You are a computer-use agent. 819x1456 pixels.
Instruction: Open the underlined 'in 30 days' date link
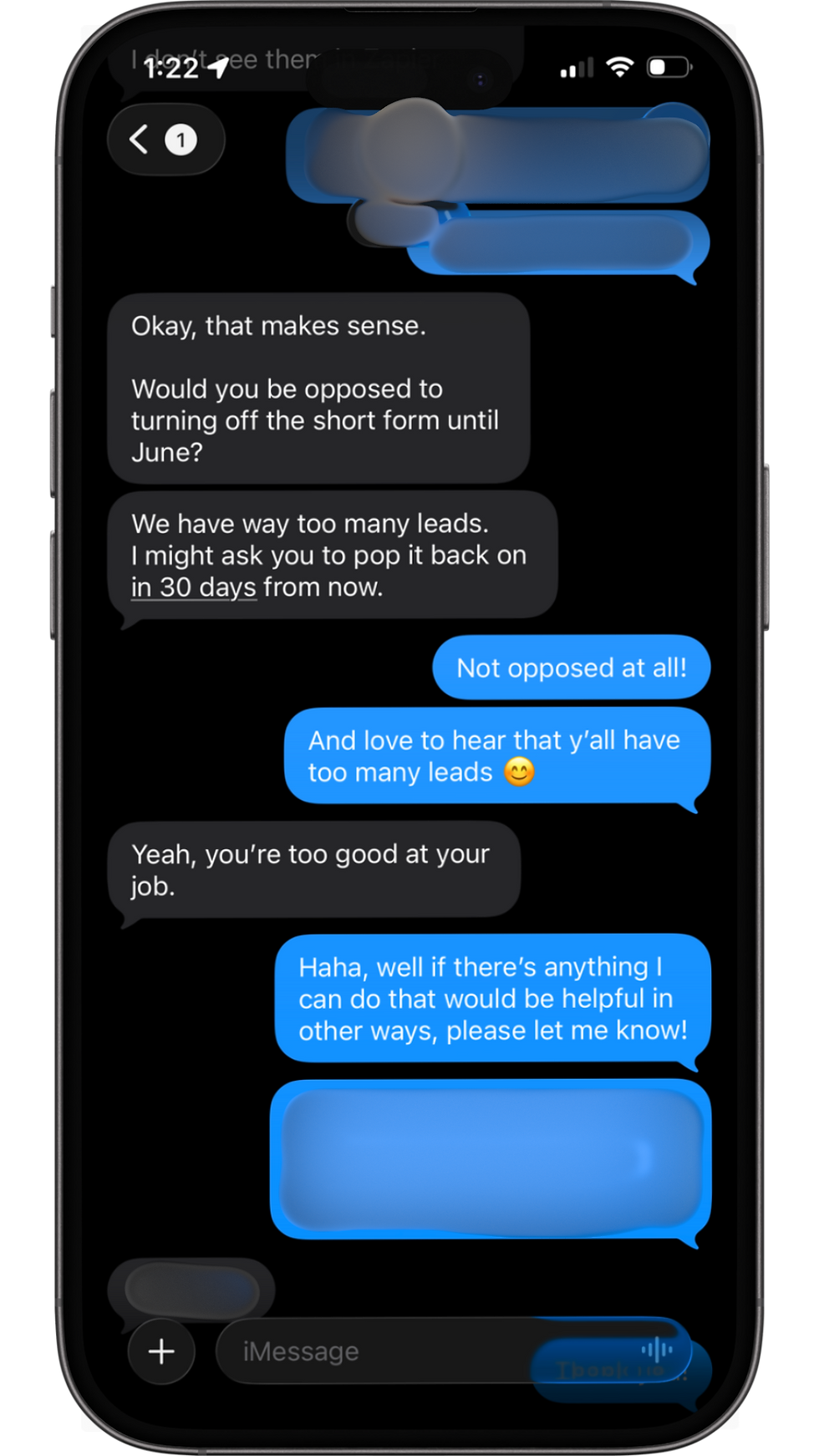[x=193, y=587]
